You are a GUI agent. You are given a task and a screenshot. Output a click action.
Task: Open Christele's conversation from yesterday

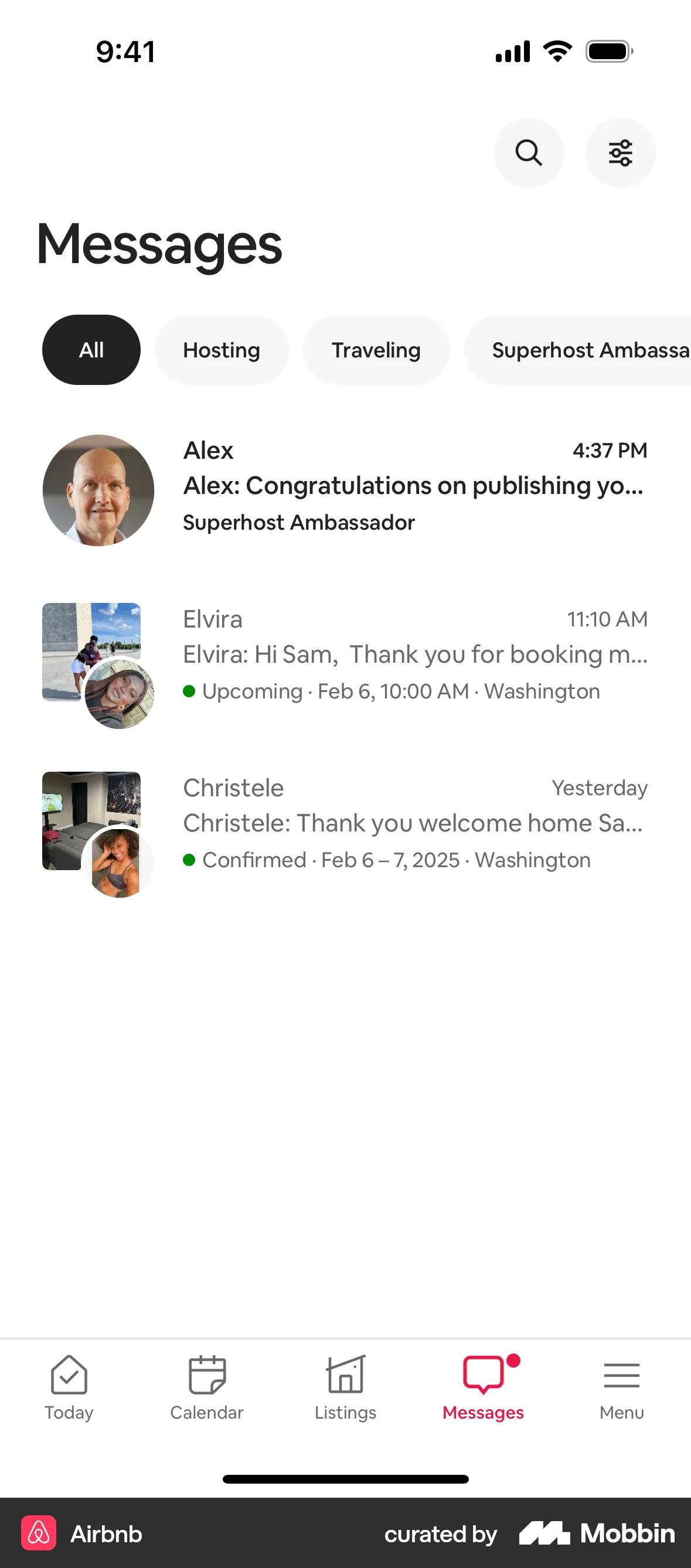(x=365, y=822)
